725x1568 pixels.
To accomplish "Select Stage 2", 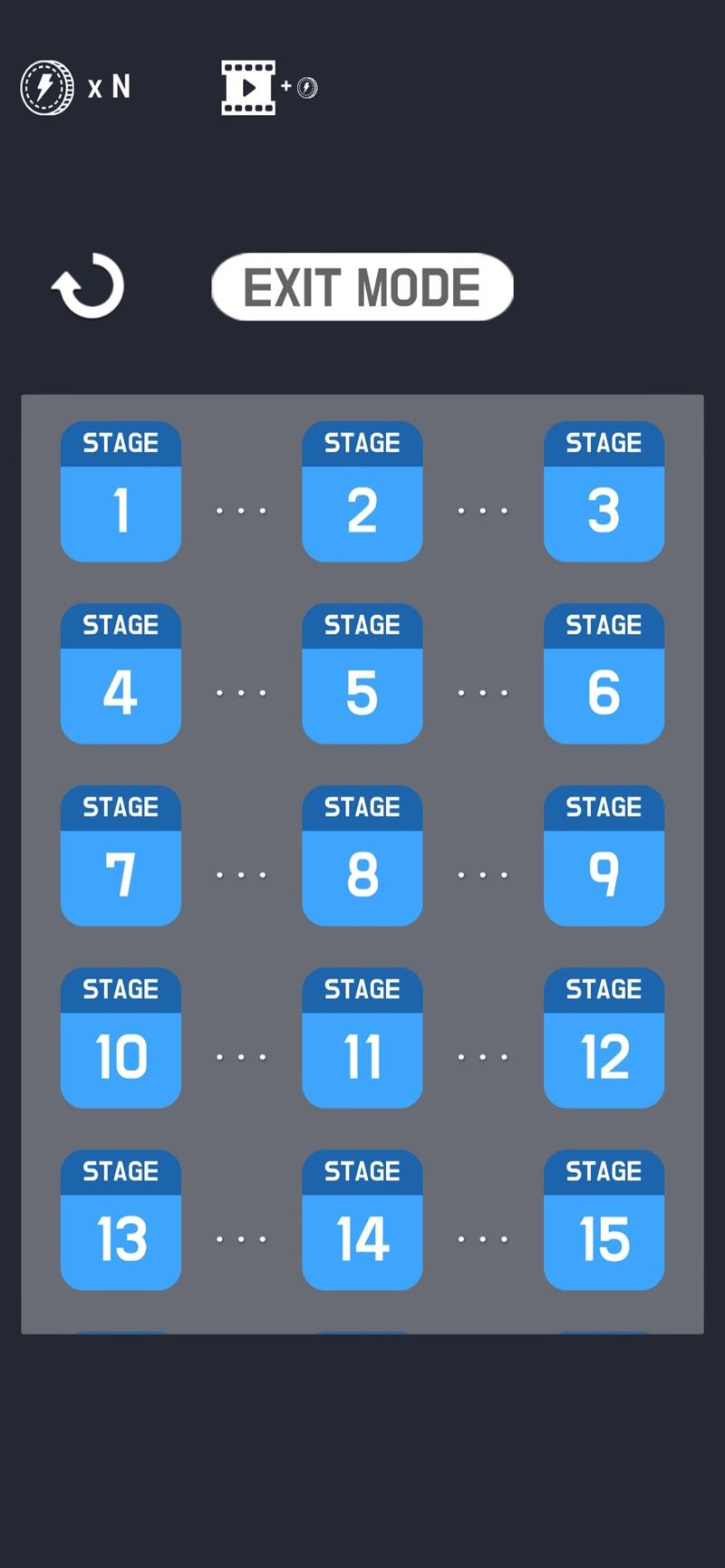I will click(362, 492).
